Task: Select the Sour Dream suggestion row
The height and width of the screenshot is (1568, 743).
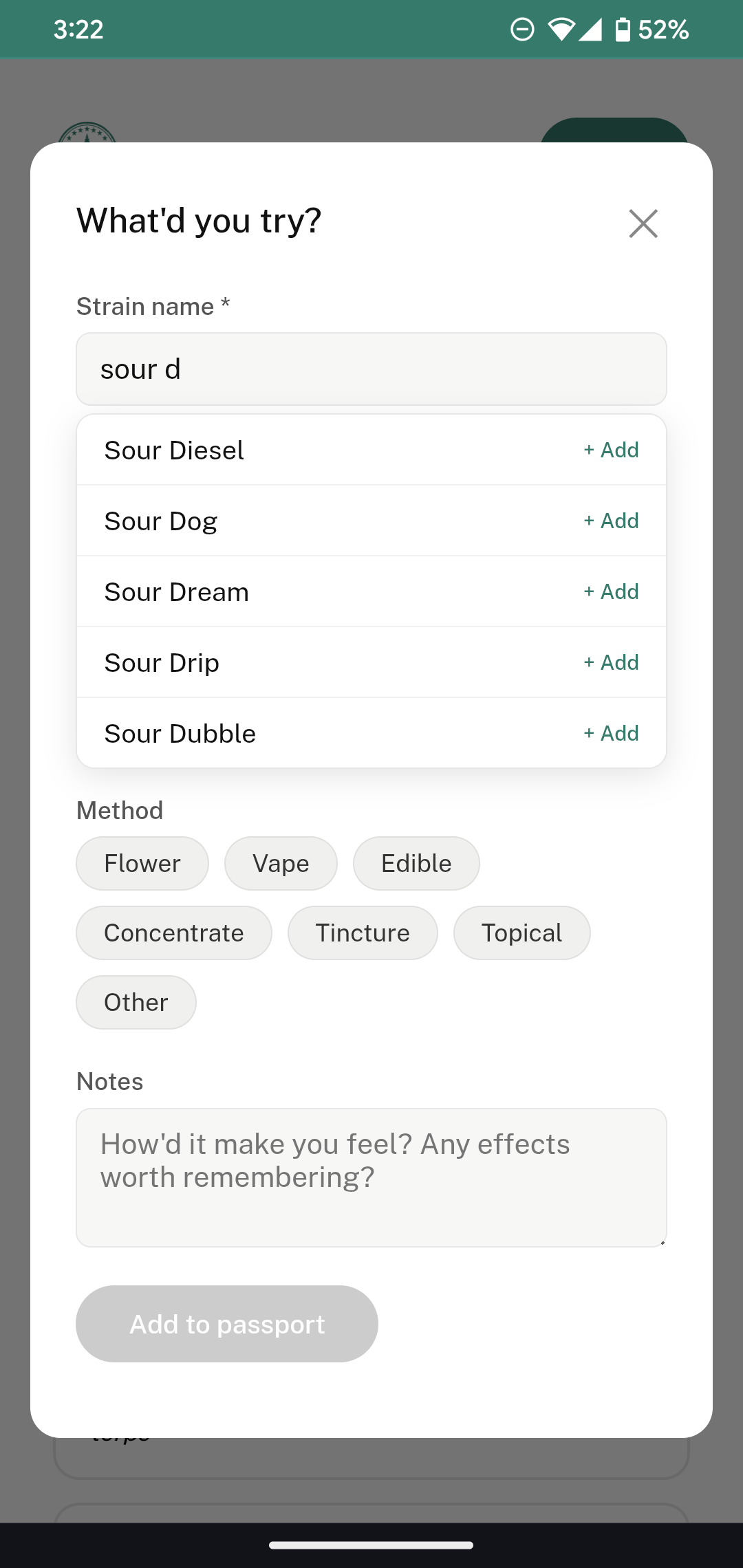Action: click(x=275, y=591)
